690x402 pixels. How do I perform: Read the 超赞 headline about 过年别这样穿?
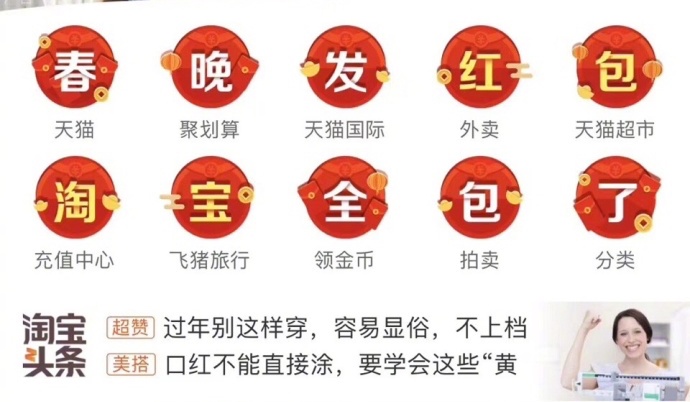pyautogui.click(x=345, y=328)
